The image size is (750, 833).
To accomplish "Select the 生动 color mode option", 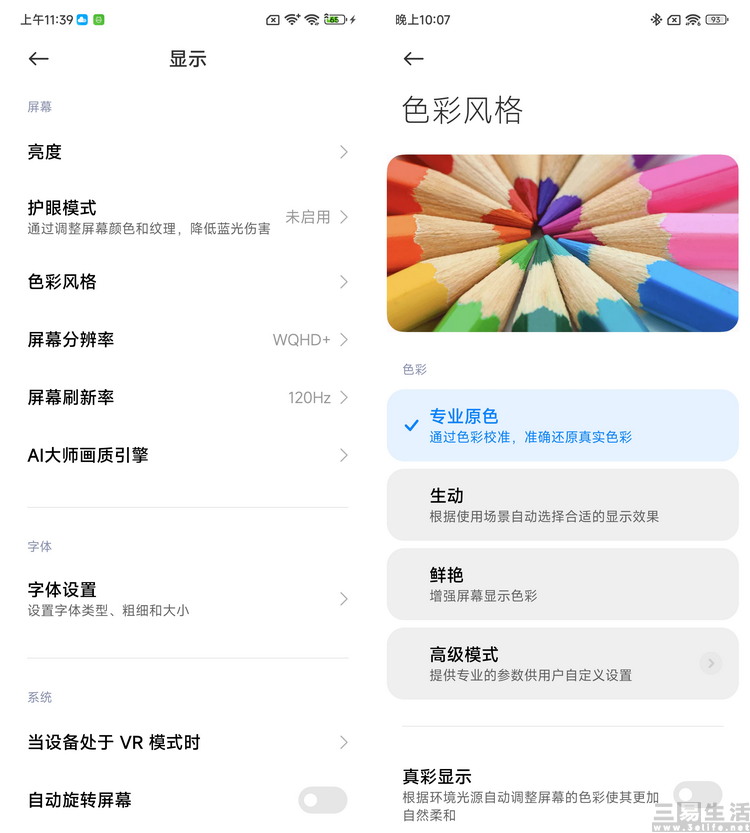I will click(563, 504).
